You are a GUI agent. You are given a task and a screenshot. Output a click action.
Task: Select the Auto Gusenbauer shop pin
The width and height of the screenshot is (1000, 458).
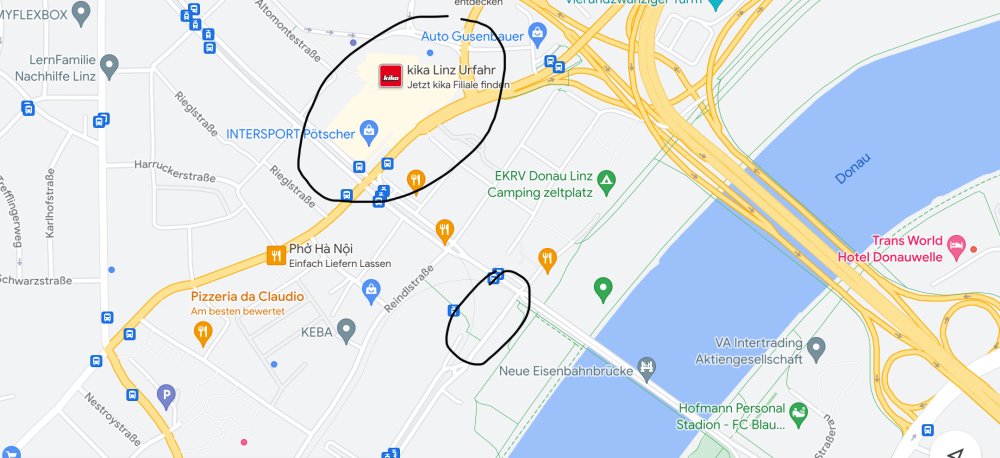click(537, 34)
